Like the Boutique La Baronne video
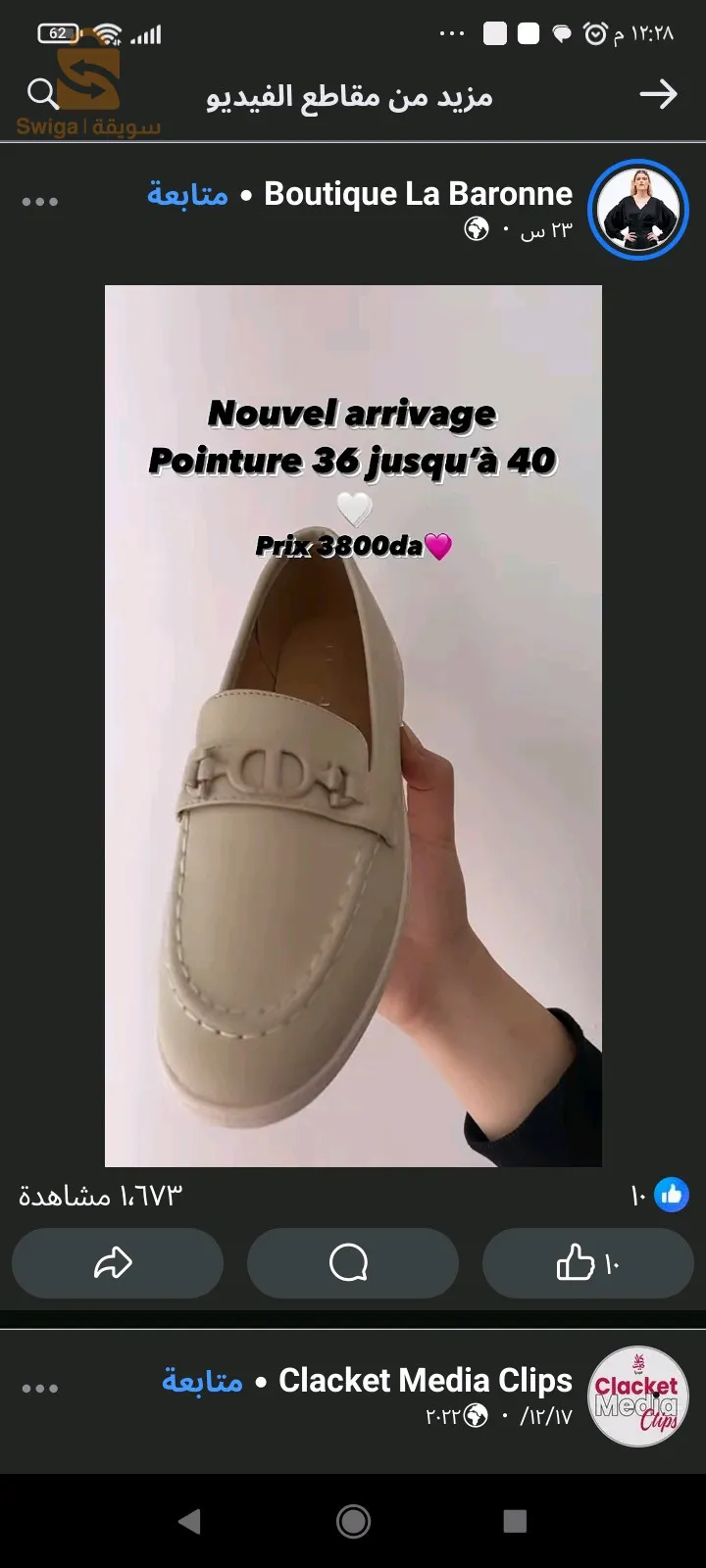The image size is (706, 1568). click(587, 1263)
